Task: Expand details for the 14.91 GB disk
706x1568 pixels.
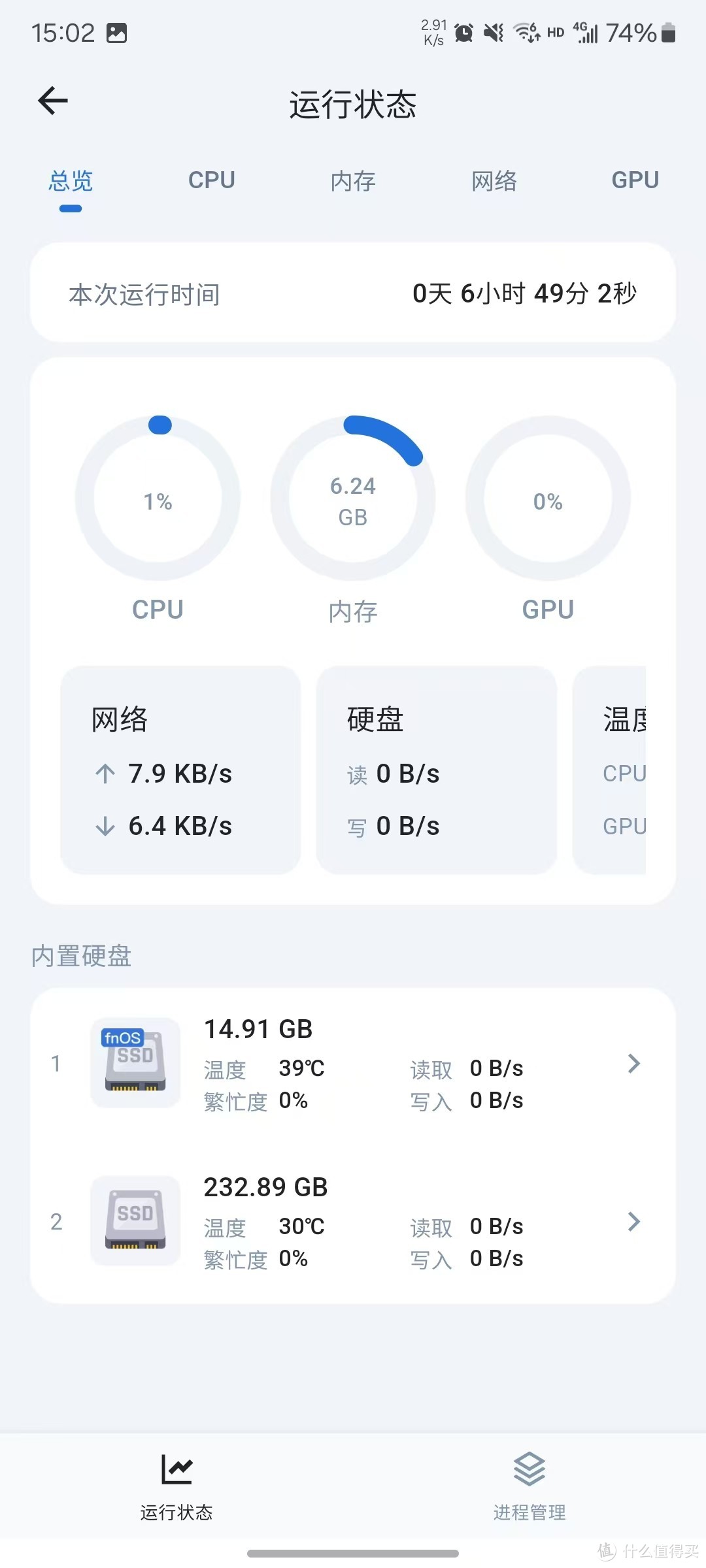Action: pos(632,1063)
